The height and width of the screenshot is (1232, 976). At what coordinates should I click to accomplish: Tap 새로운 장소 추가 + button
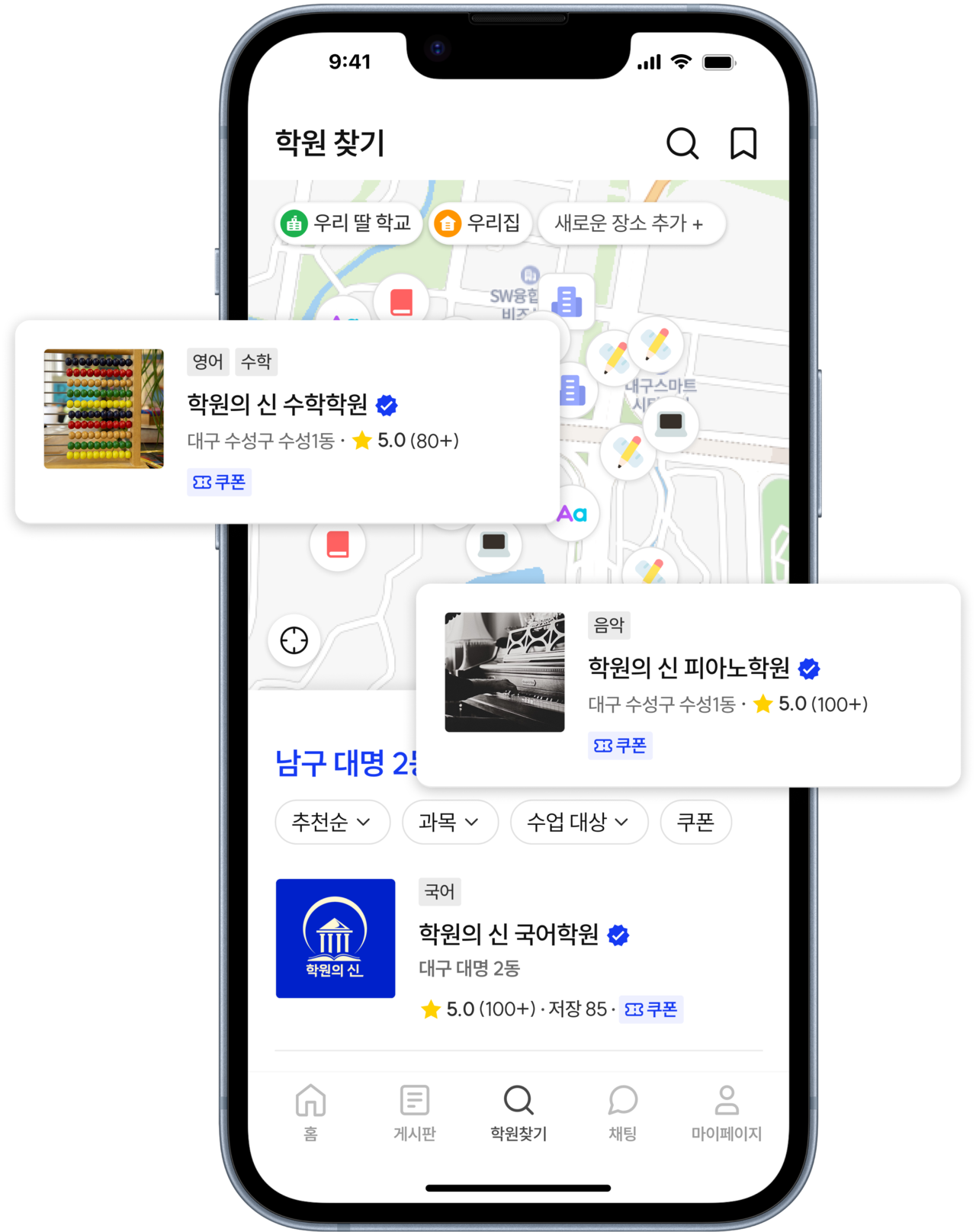click(x=630, y=223)
